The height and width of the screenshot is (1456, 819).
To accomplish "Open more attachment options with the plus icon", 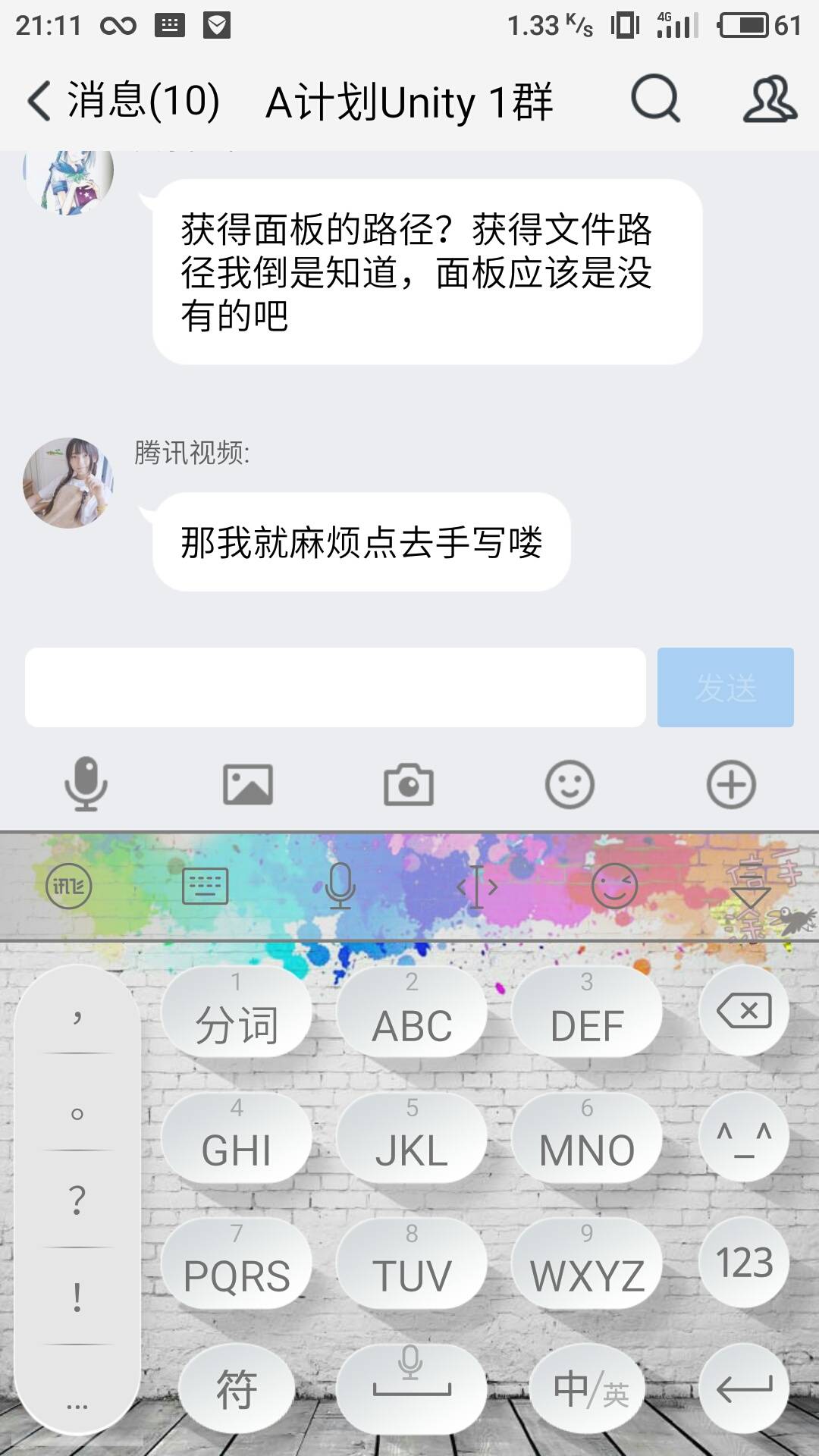I will pyautogui.click(x=731, y=784).
